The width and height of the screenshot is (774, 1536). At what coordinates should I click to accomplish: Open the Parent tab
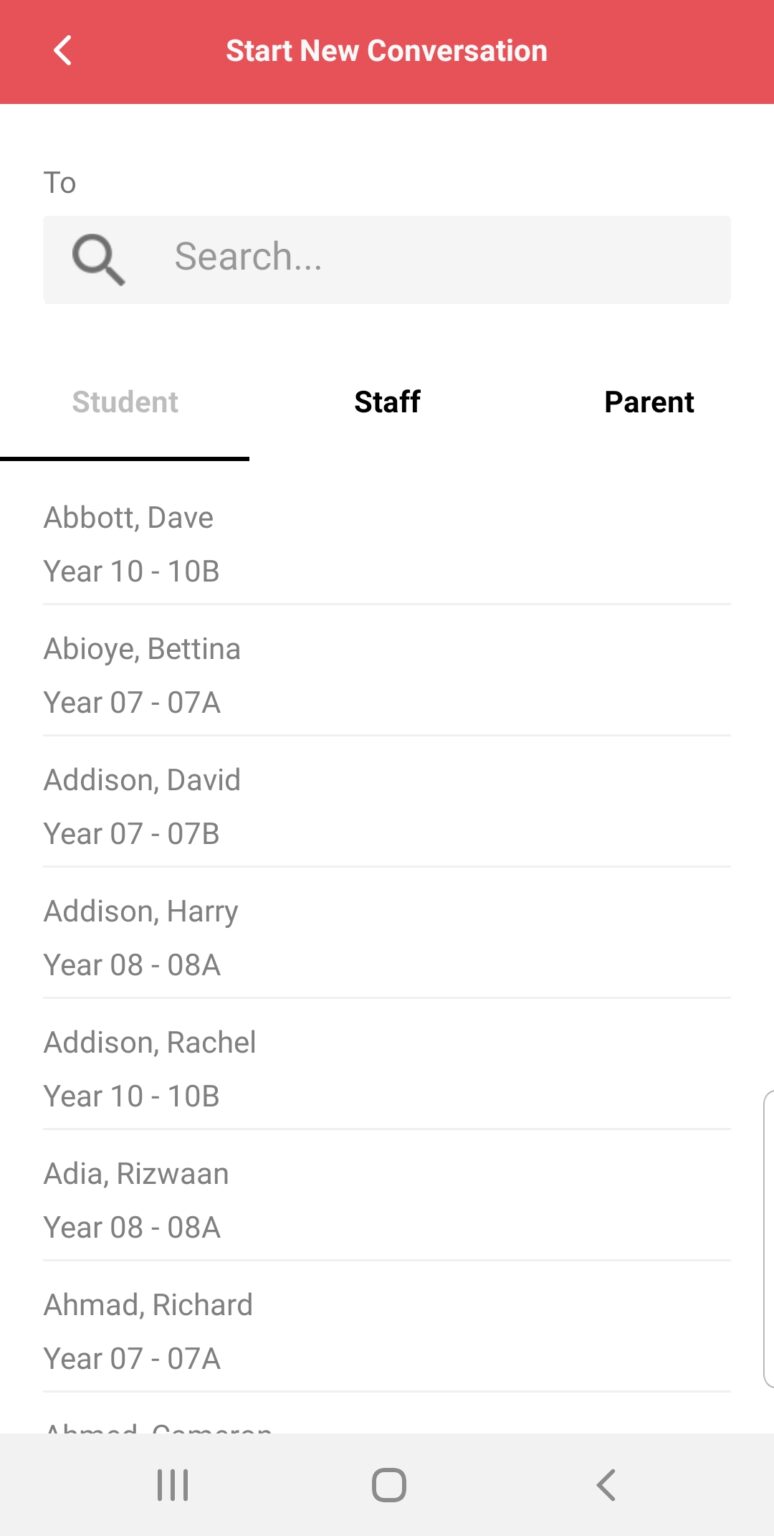pyautogui.click(x=649, y=401)
